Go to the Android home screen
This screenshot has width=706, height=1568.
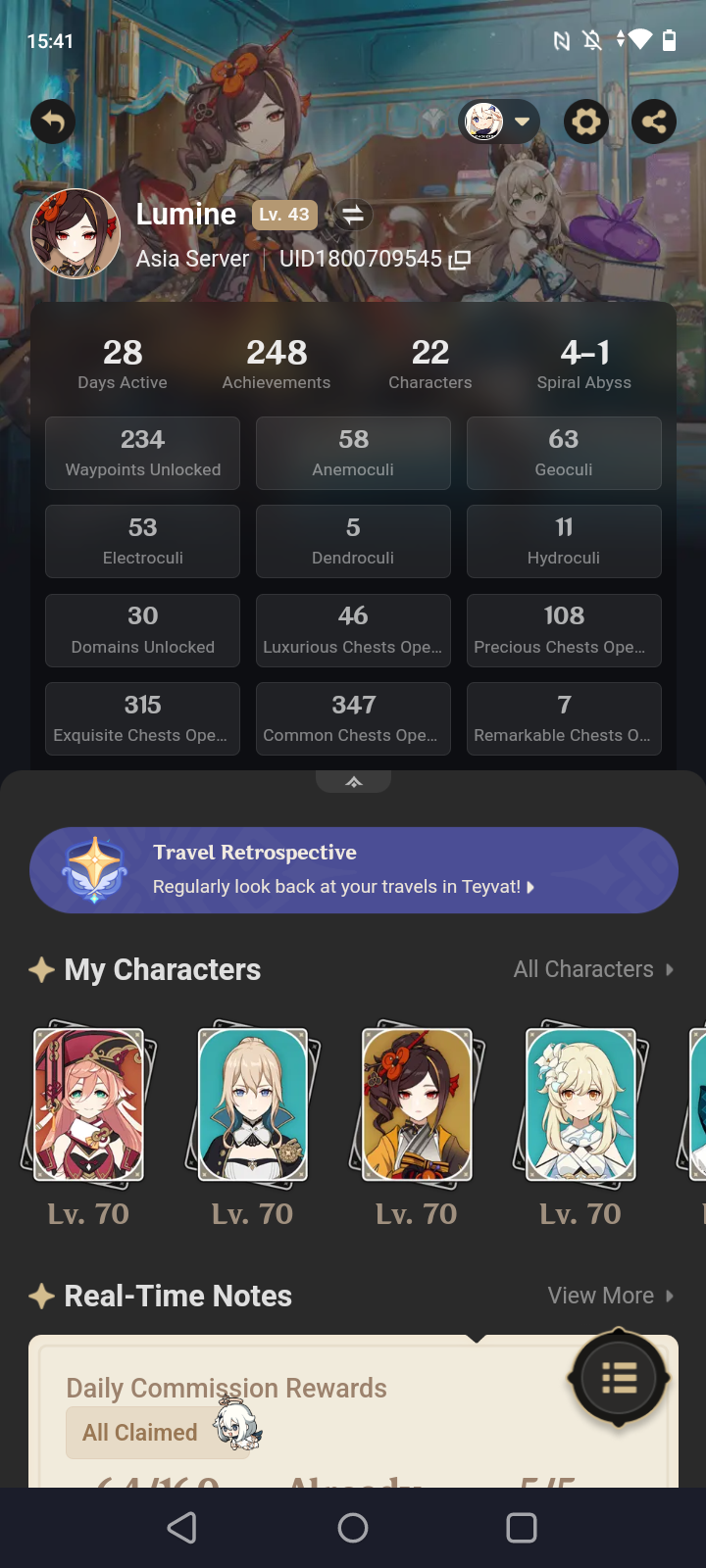click(353, 1527)
